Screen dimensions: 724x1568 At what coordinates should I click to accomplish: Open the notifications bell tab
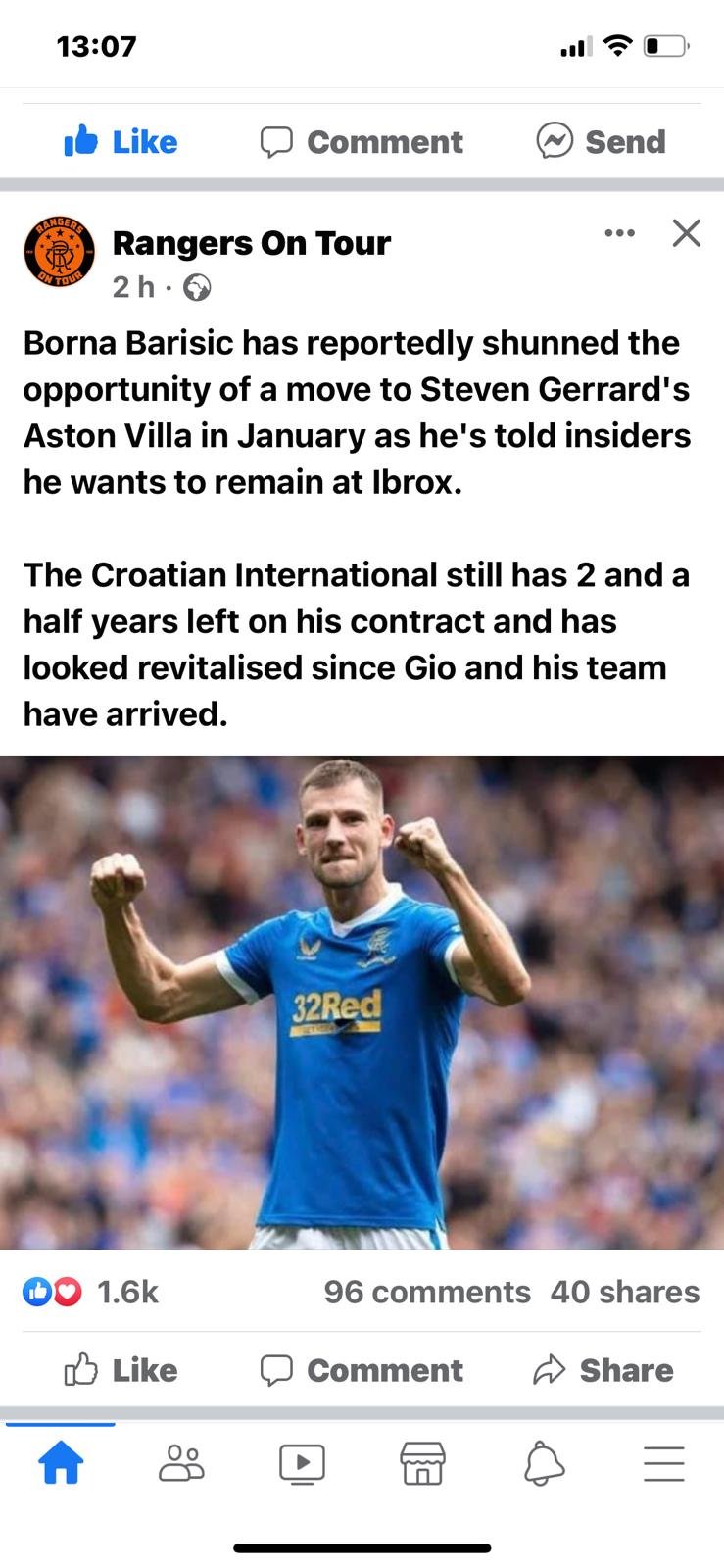[x=544, y=1464]
